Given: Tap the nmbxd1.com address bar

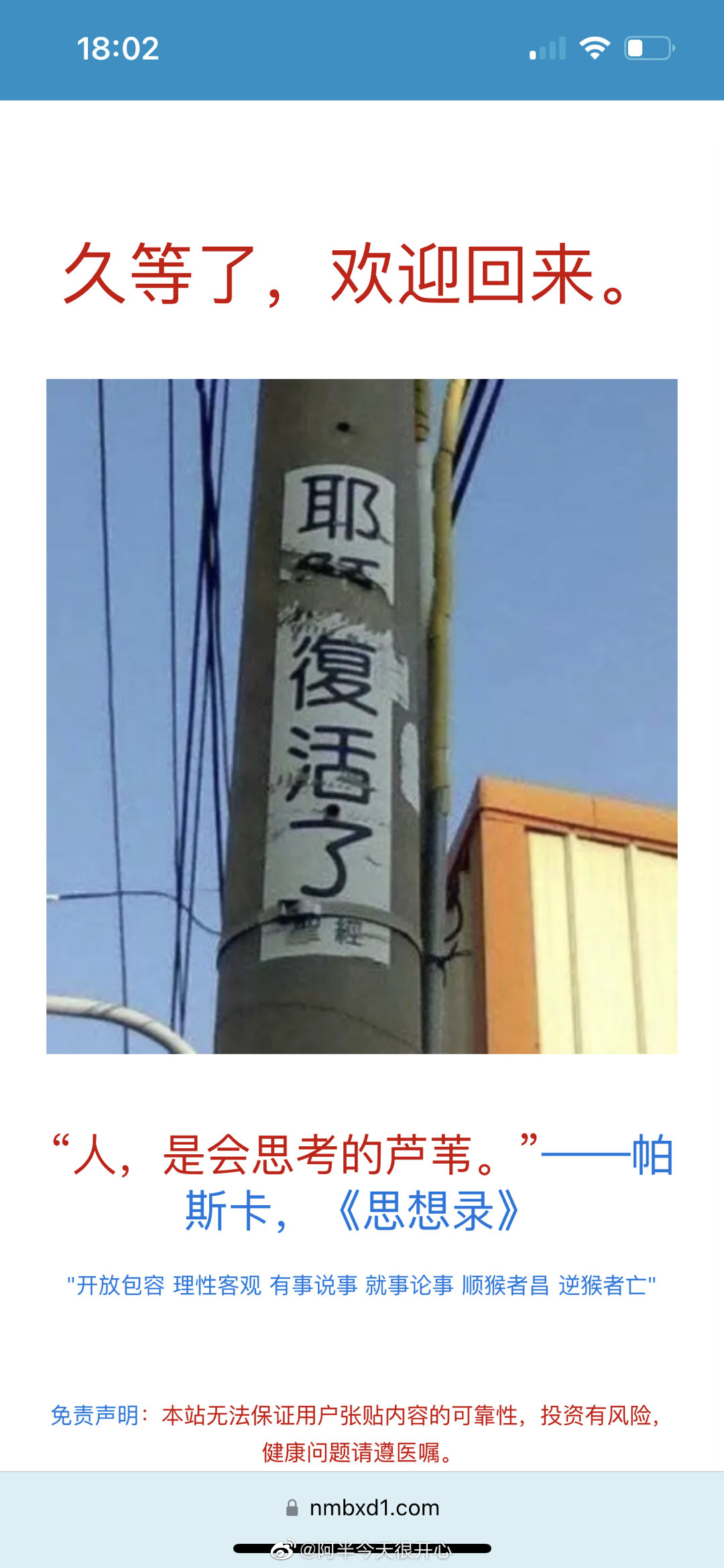Looking at the screenshot, I should coord(363,1508).
